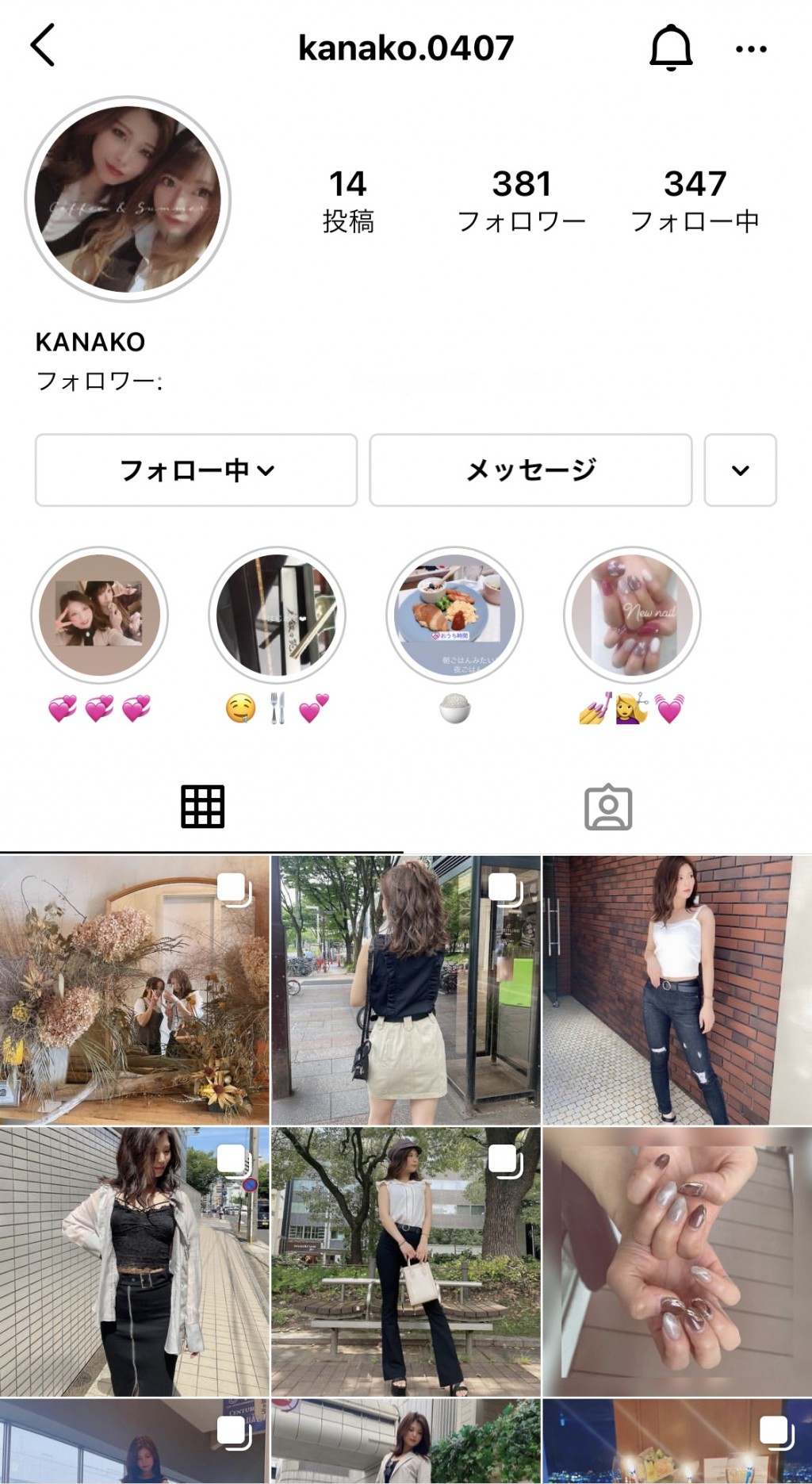Go back using the arrow

point(43,46)
